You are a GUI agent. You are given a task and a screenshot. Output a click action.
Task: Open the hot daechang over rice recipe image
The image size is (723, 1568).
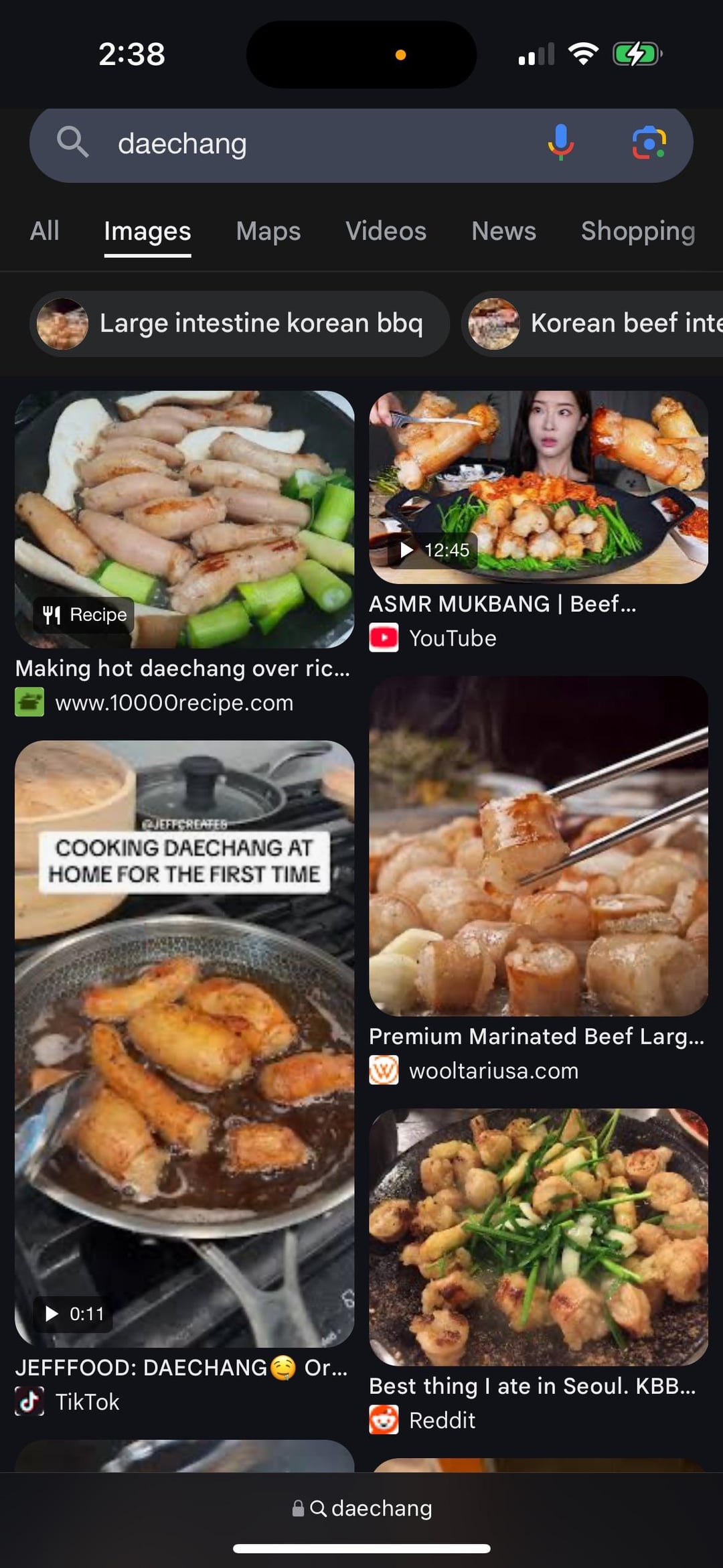pyautogui.click(x=184, y=519)
